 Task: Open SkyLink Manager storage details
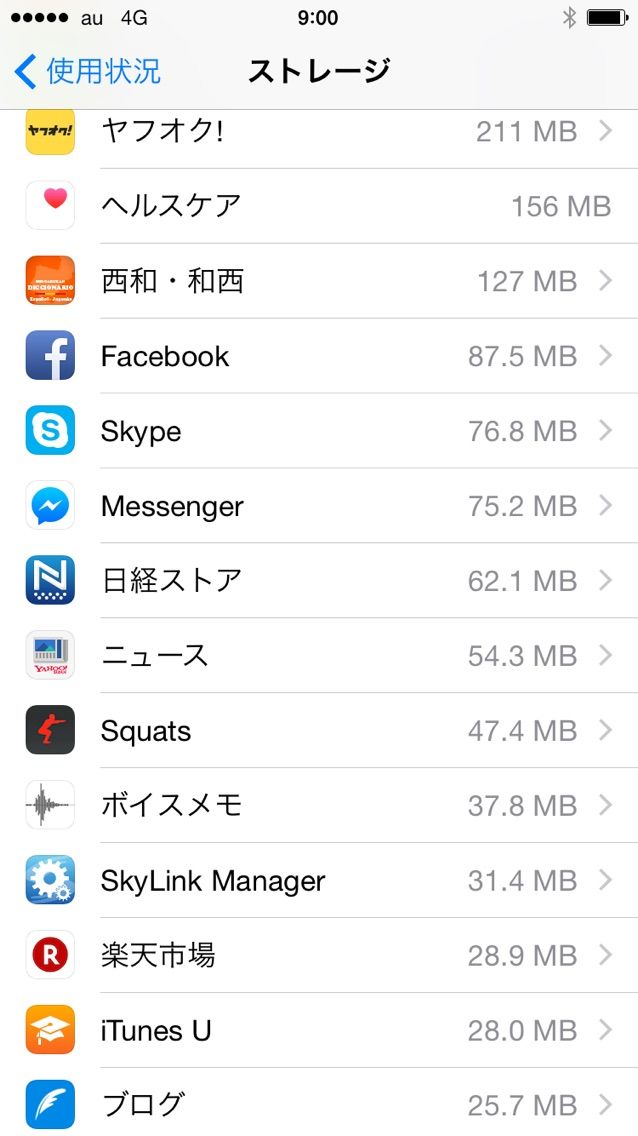pyautogui.click(x=319, y=880)
